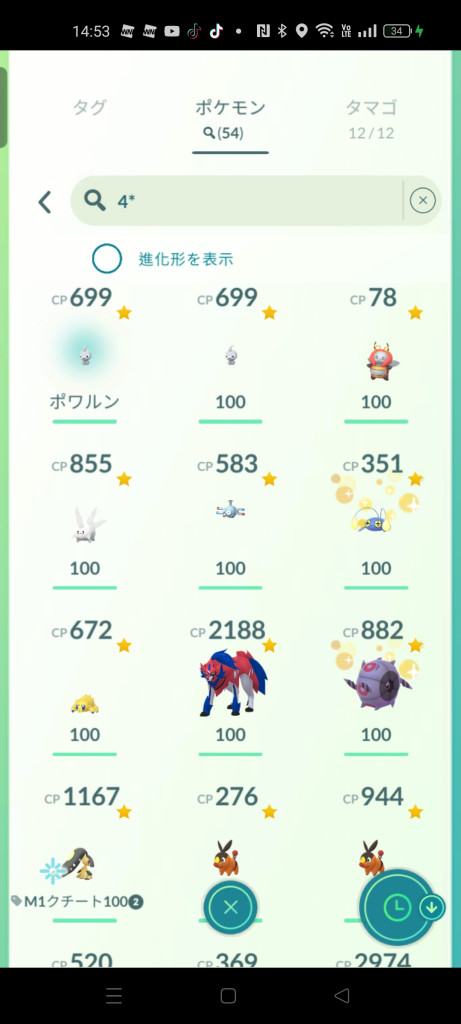Switch to the タグ tab
Viewport: 461px width, 1024px height.
(x=89, y=107)
